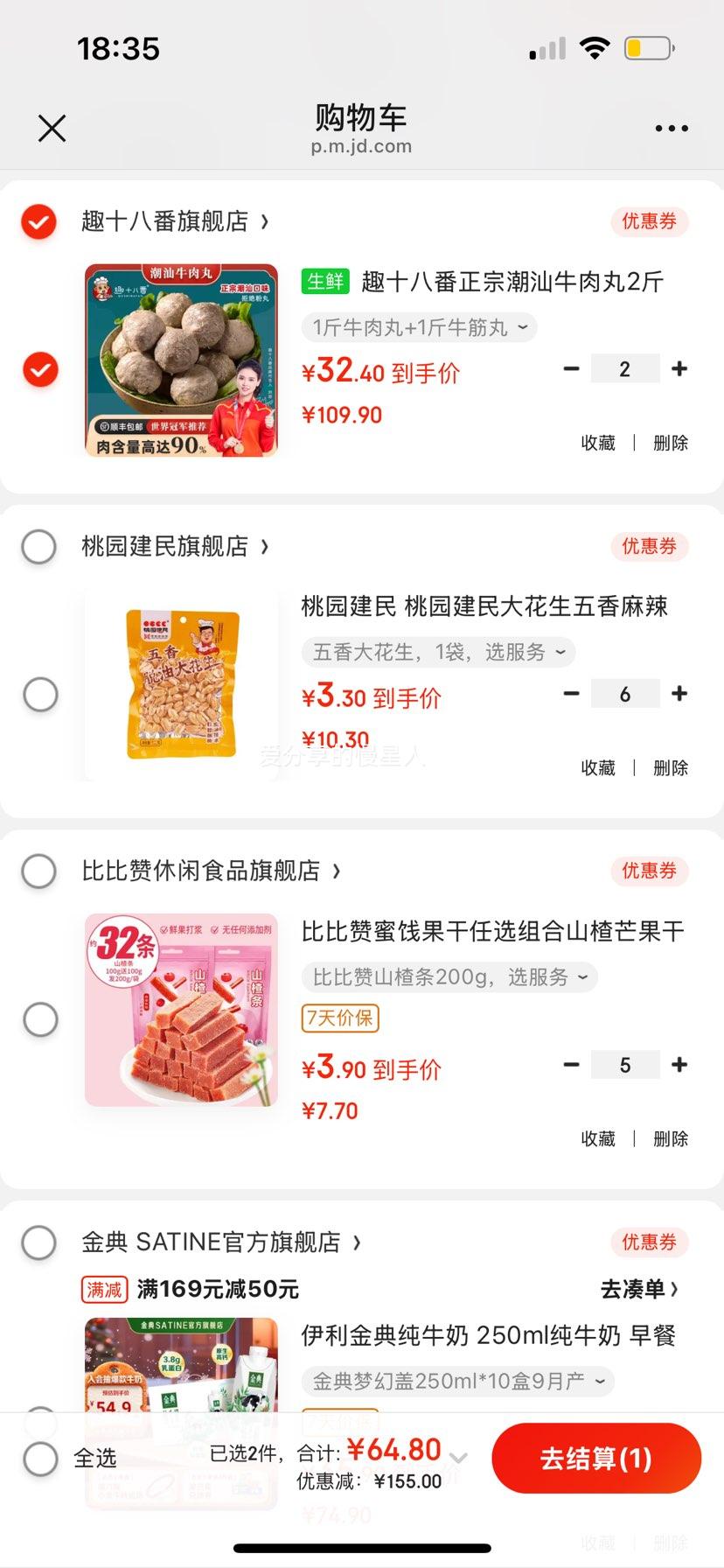724x1568 pixels.
Task: Increase beef ball quantity with plus button
Action: [x=679, y=368]
